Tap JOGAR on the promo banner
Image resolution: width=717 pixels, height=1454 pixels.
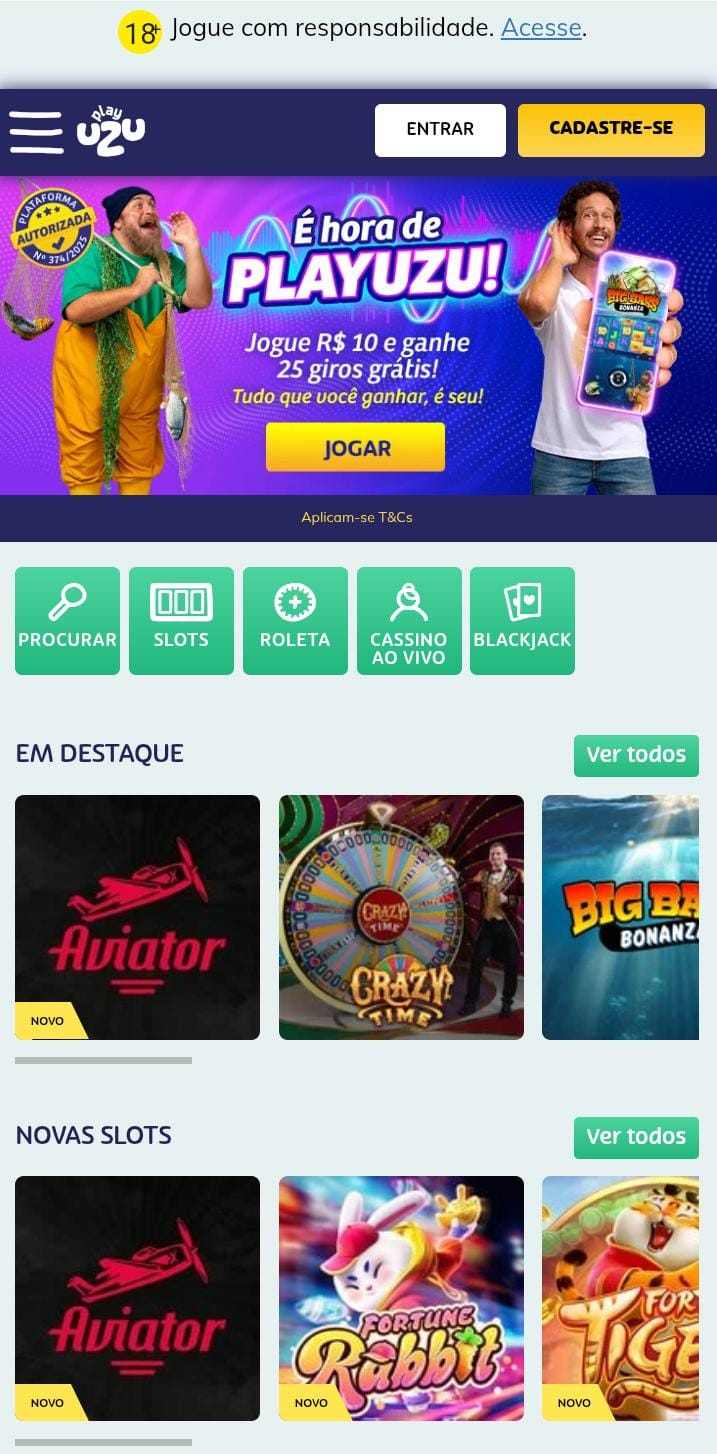tap(355, 447)
